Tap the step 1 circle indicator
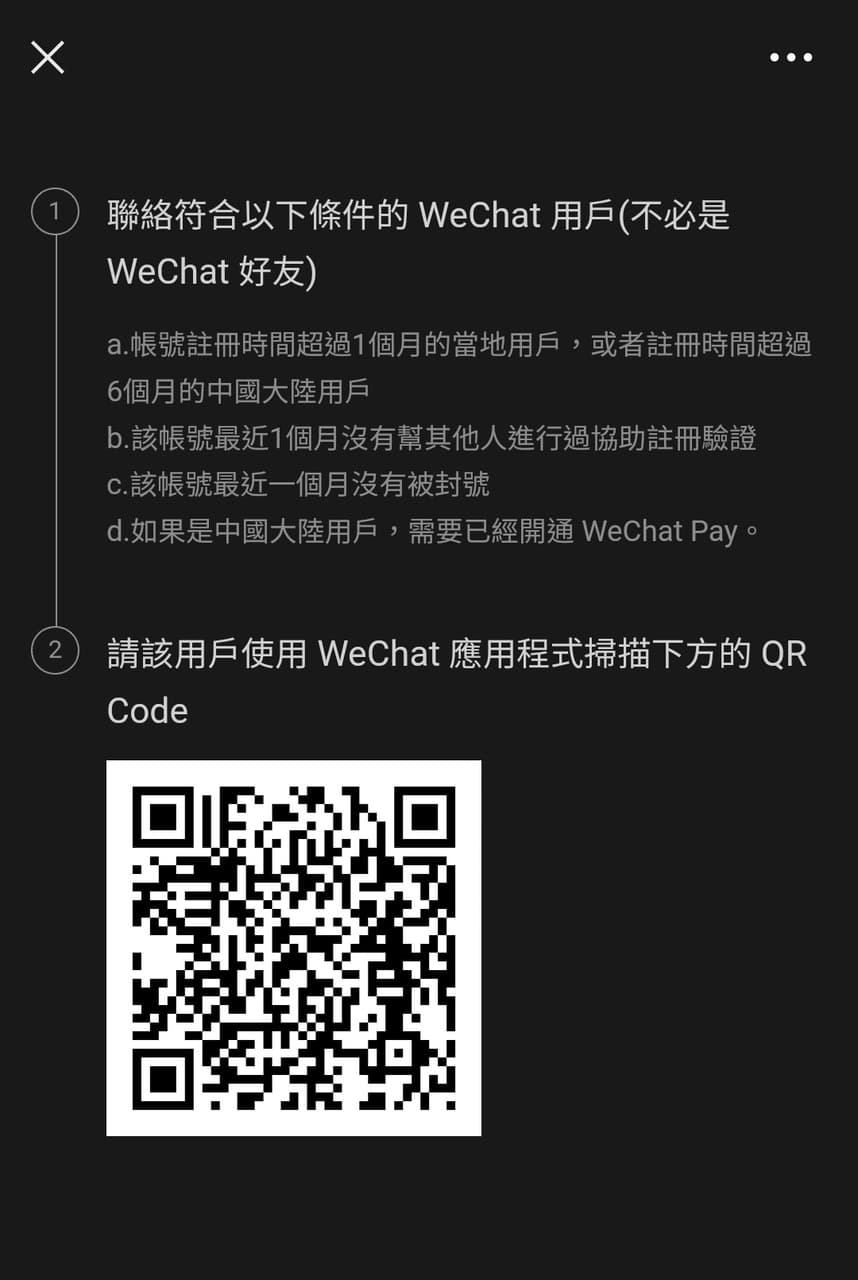Screen dimensions: 858x1280 tap(57, 210)
